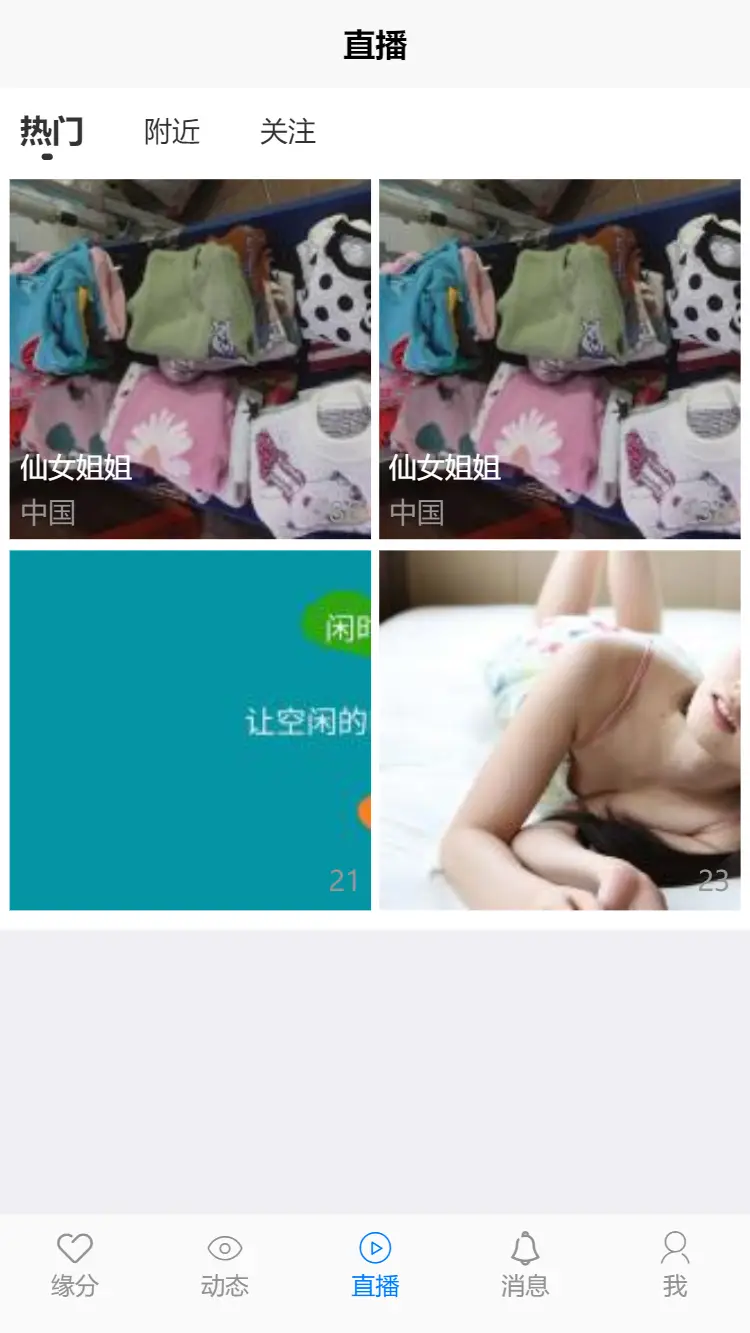Open the teal live stream tile with 21 viewers

(190, 730)
